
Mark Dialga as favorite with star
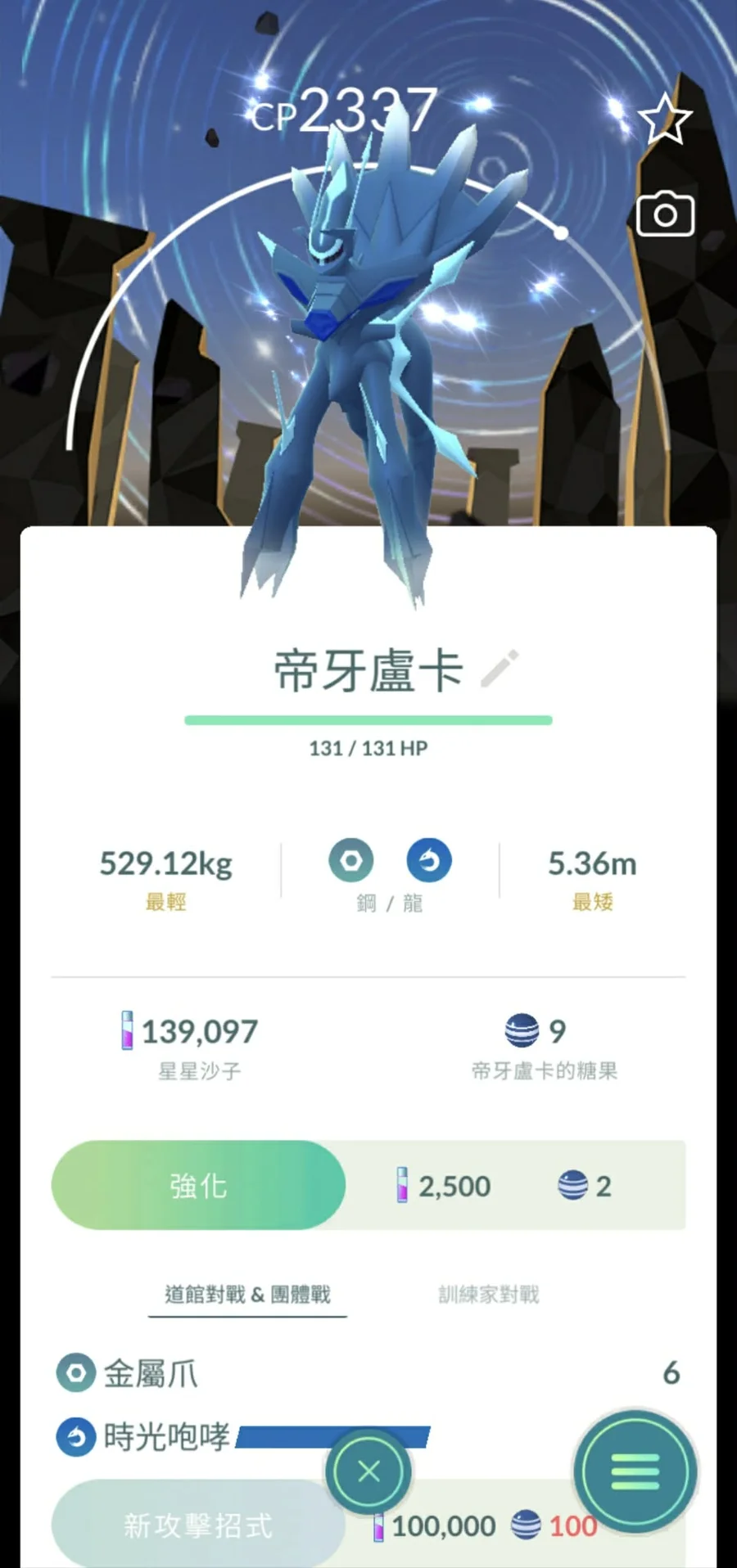pos(664,119)
